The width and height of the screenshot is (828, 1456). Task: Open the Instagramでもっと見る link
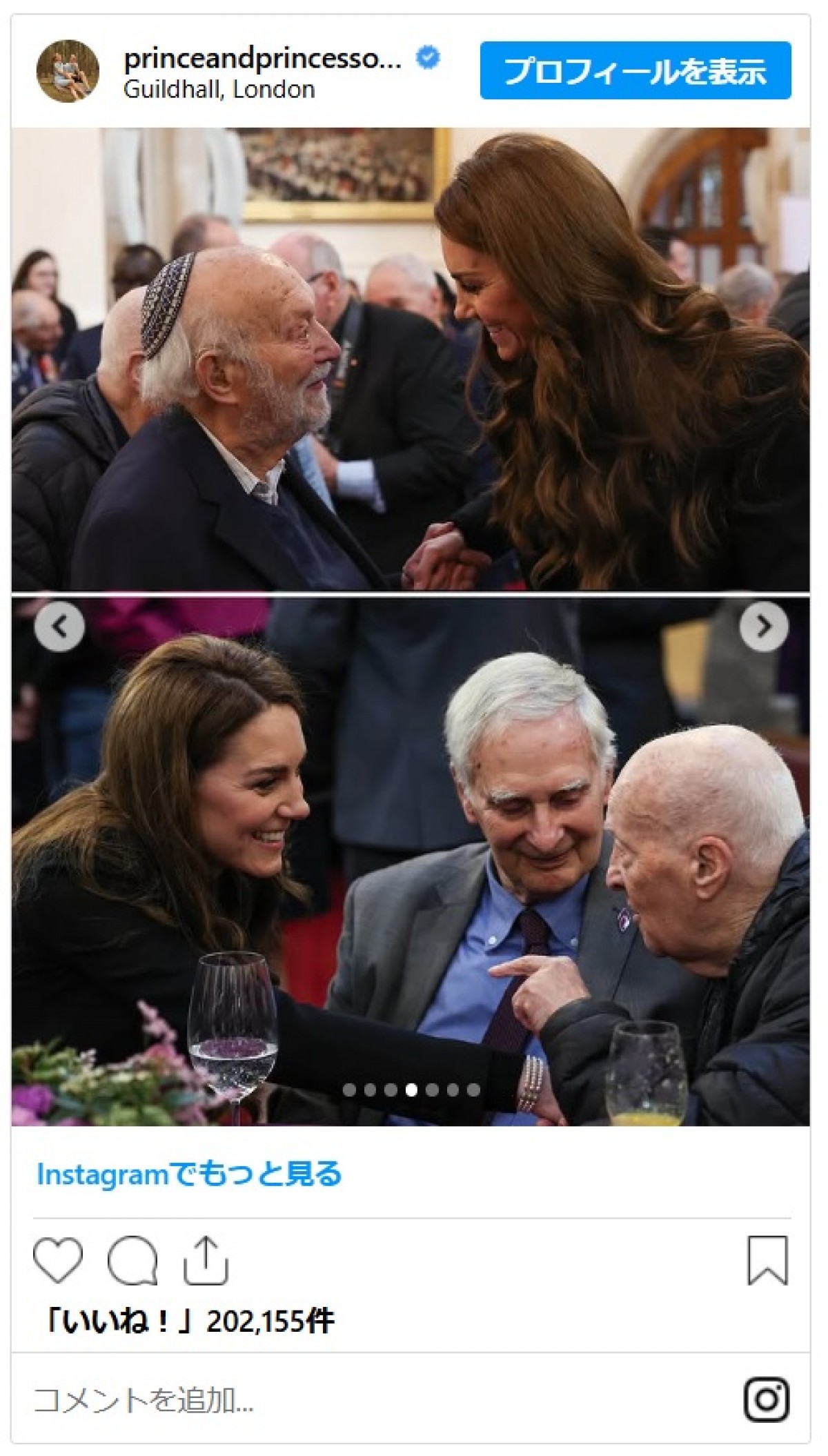click(x=189, y=1174)
